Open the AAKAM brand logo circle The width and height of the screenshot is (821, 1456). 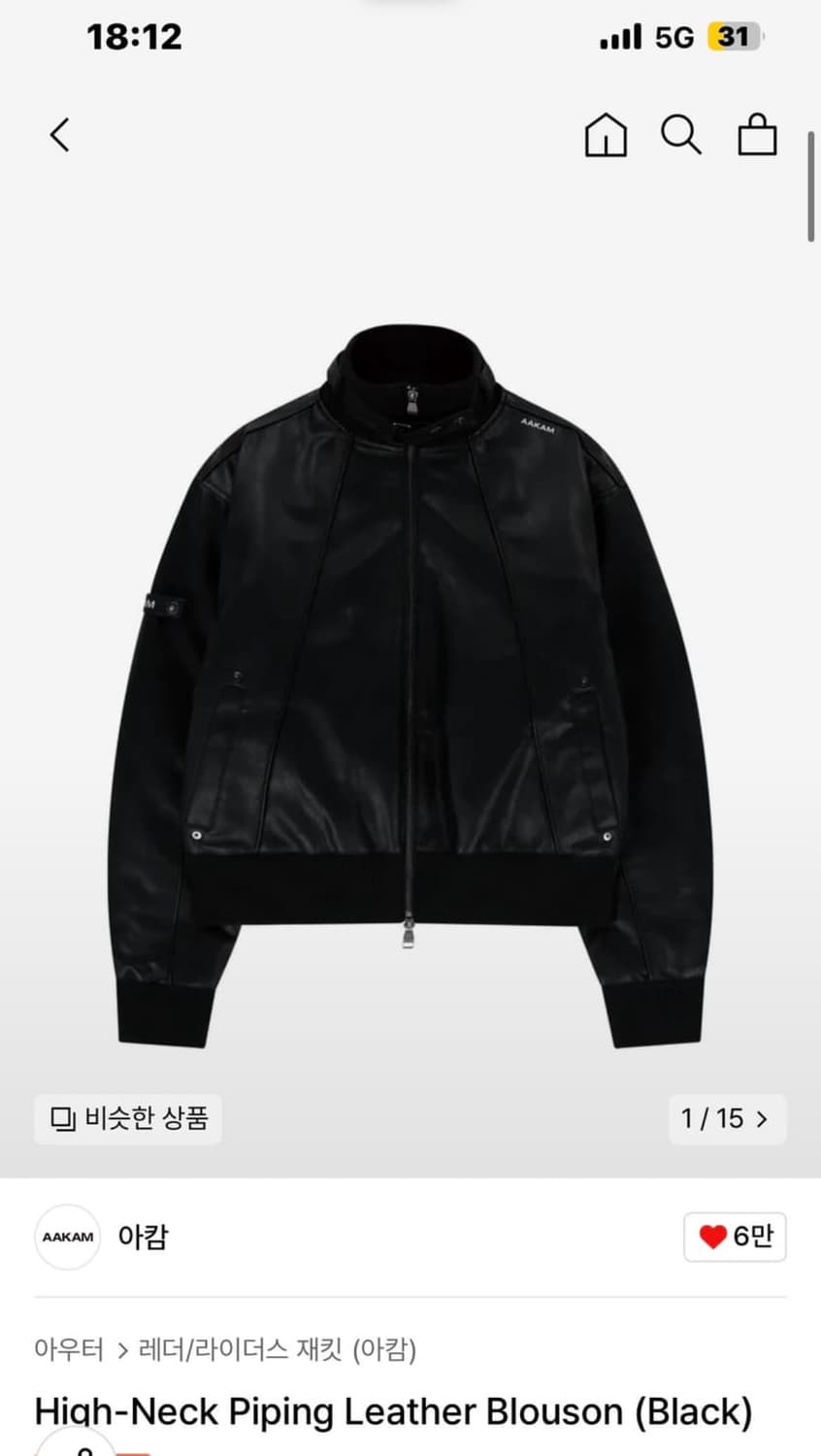(x=67, y=1237)
